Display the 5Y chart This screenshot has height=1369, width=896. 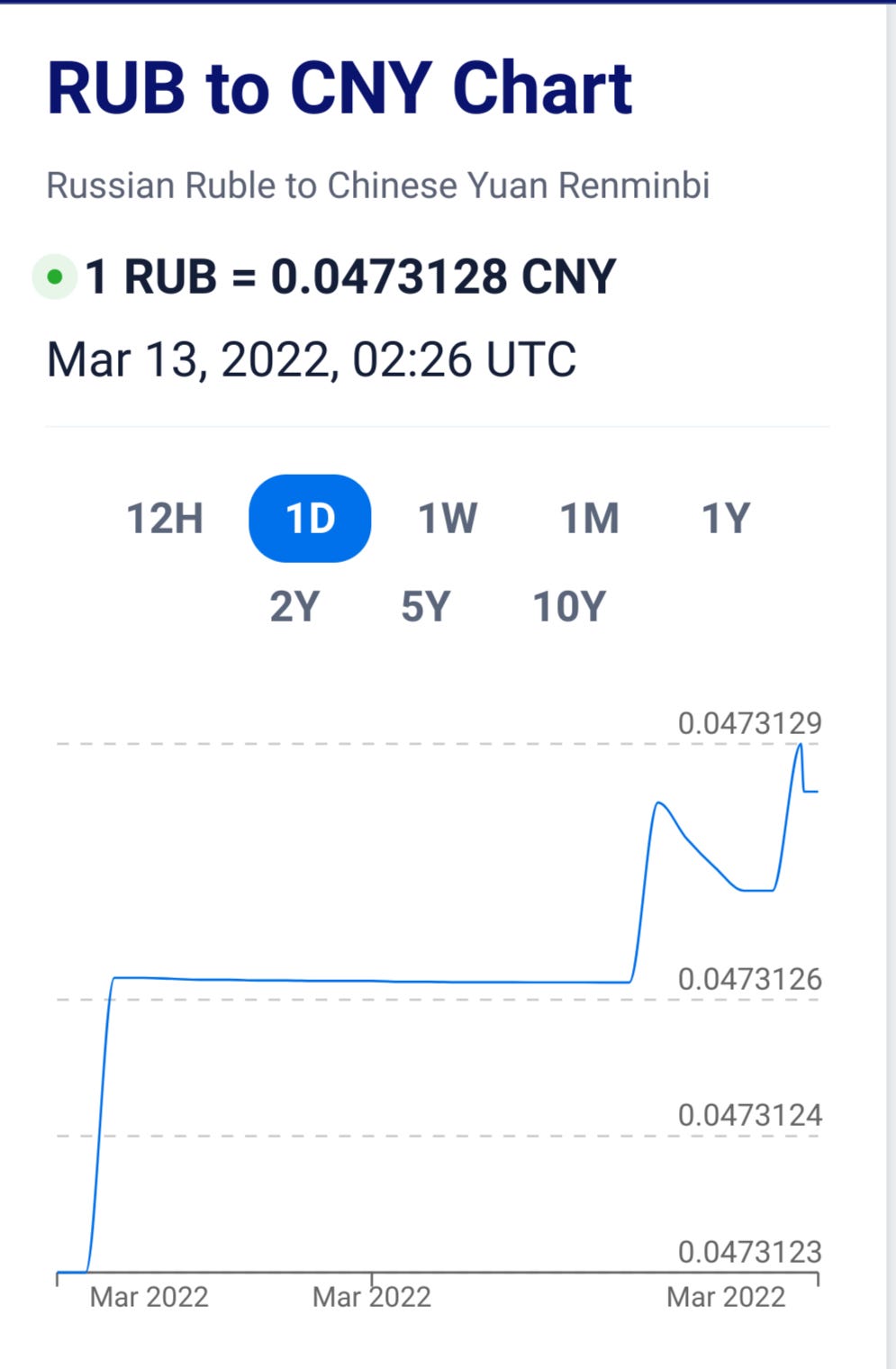425,607
